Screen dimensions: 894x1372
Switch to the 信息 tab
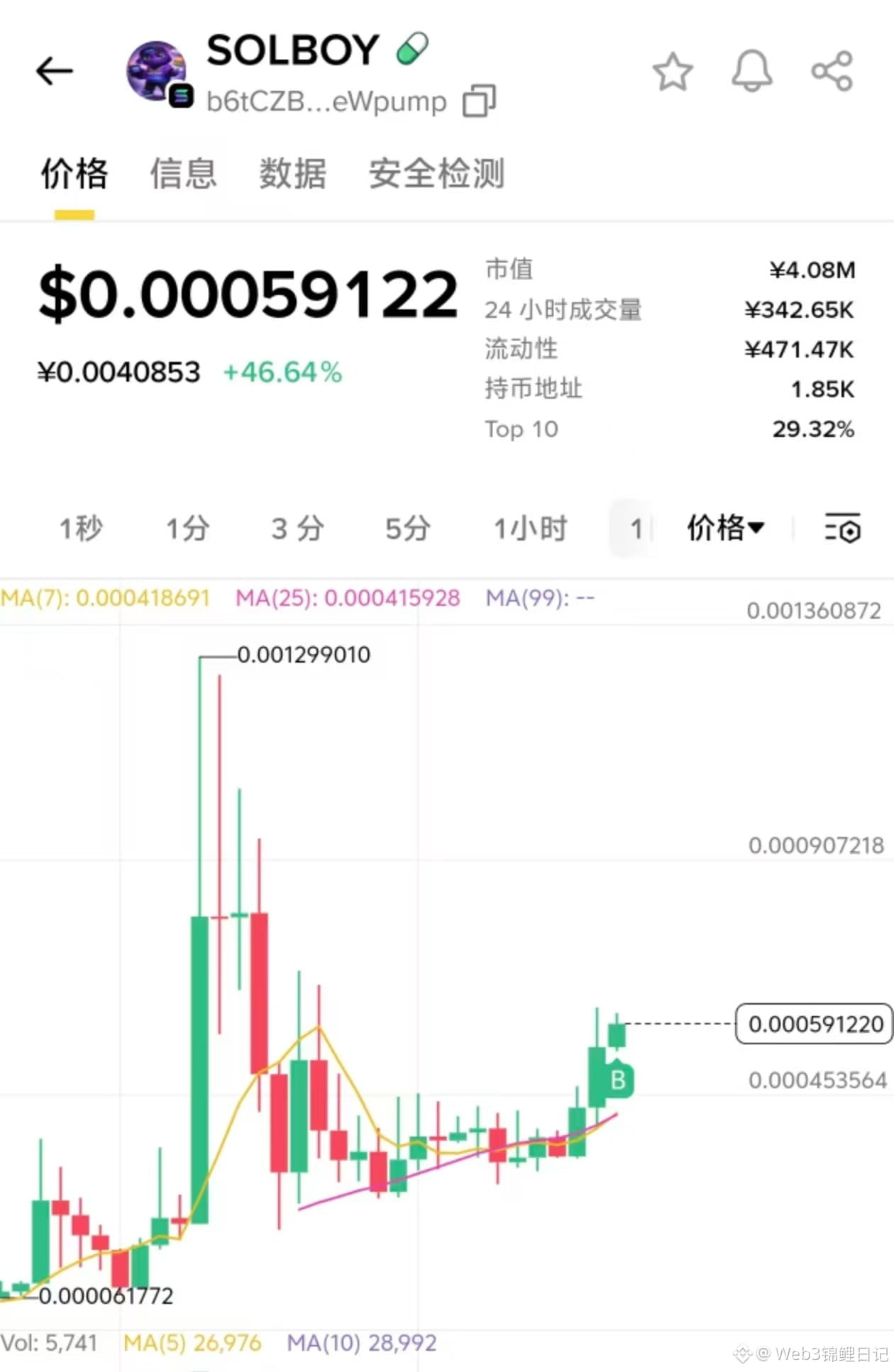tap(183, 174)
